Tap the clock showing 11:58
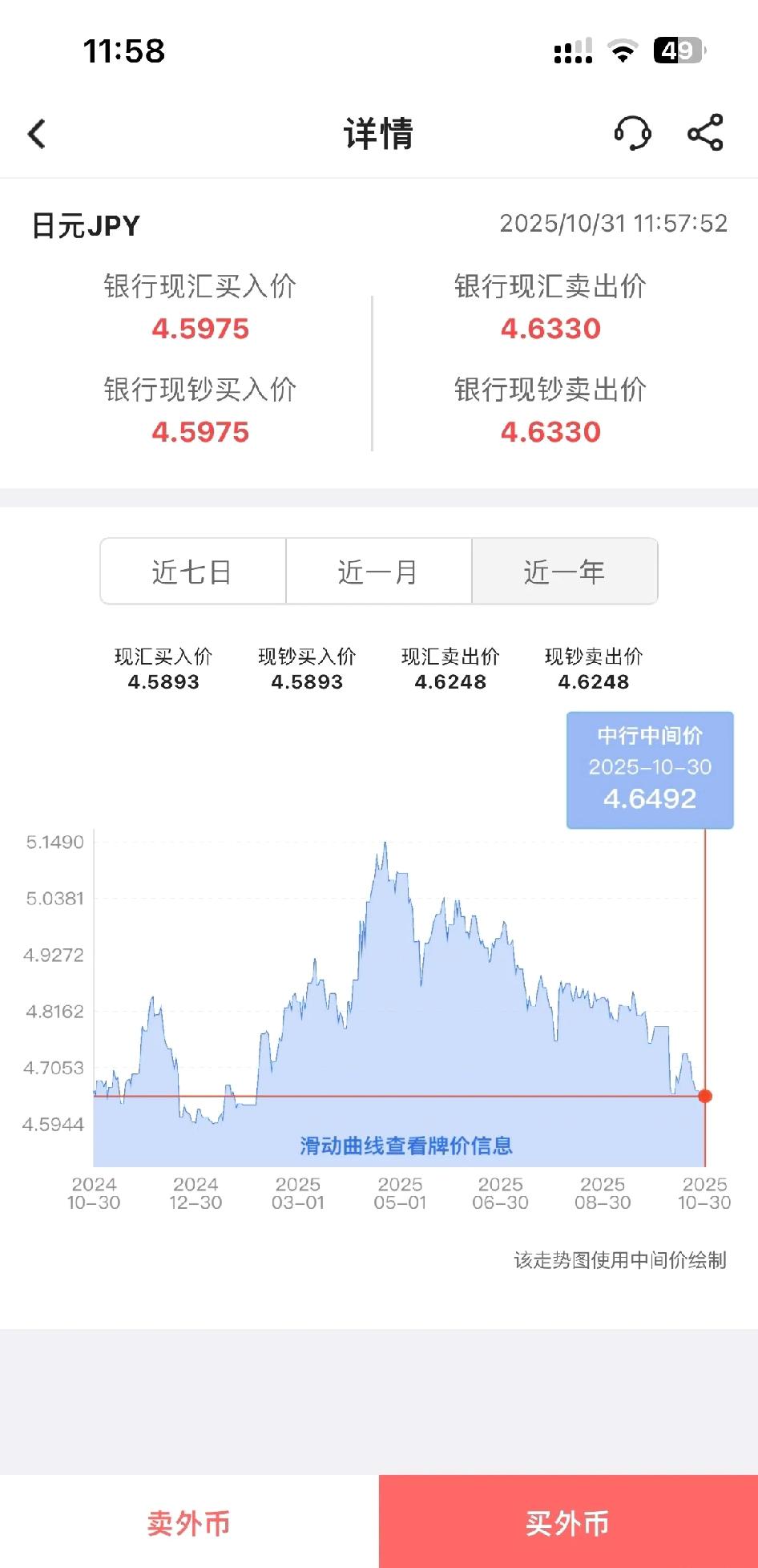The image size is (758, 1568). coord(124,51)
